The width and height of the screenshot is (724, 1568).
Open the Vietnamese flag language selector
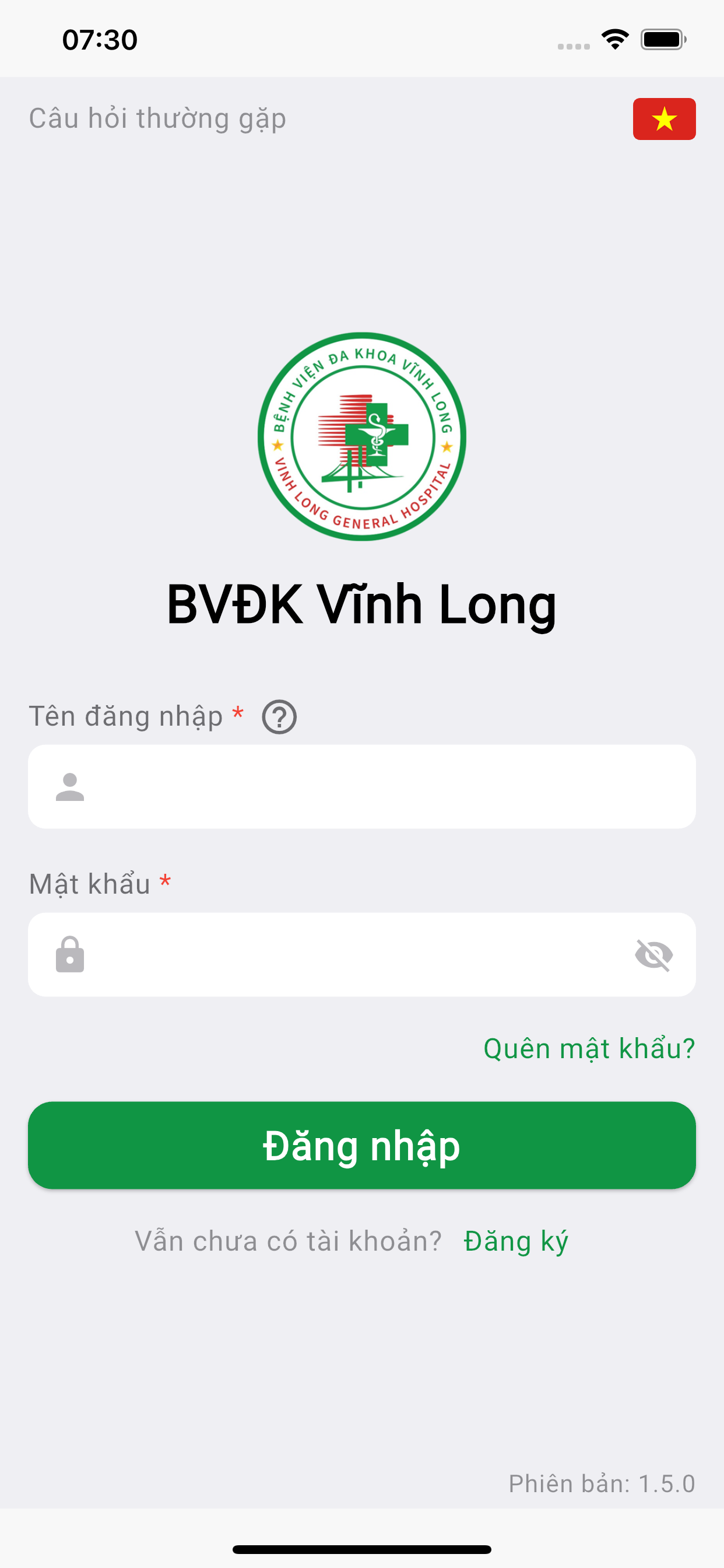click(x=665, y=120)
